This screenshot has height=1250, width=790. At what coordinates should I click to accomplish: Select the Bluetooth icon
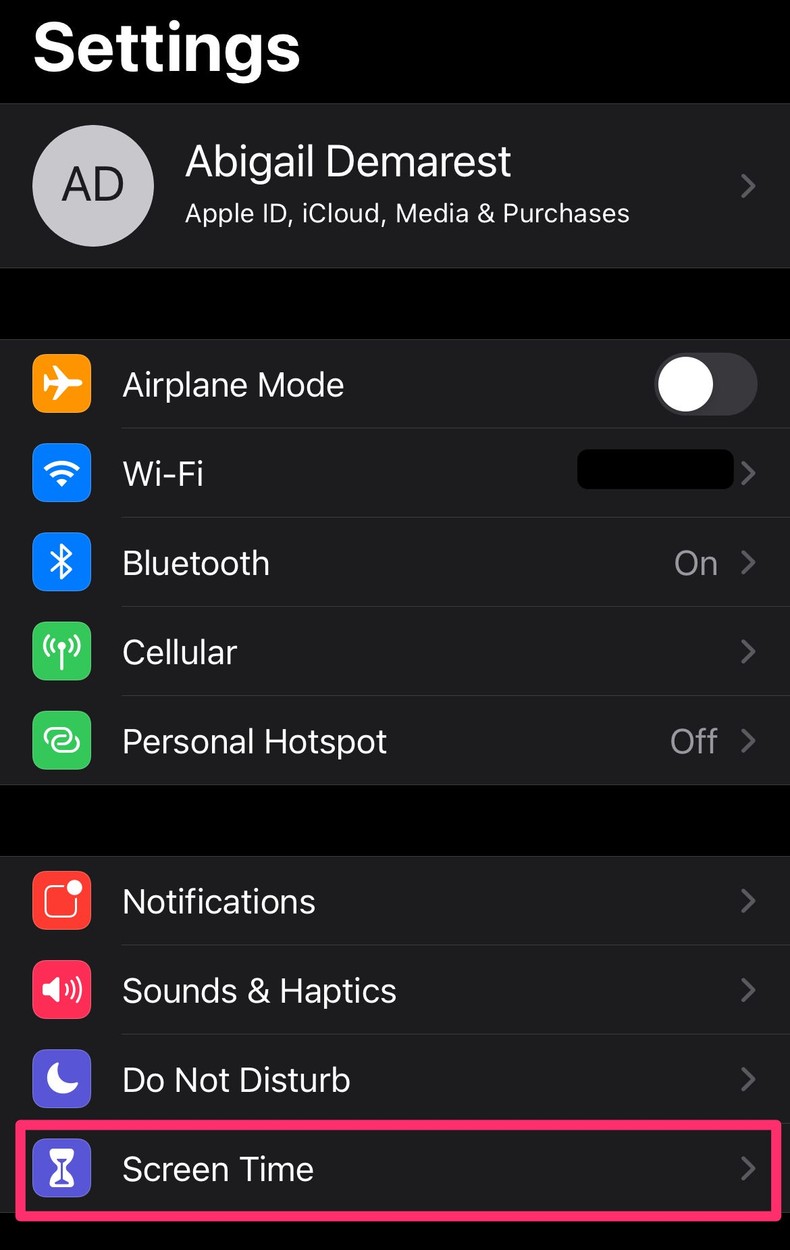(61, 562)
